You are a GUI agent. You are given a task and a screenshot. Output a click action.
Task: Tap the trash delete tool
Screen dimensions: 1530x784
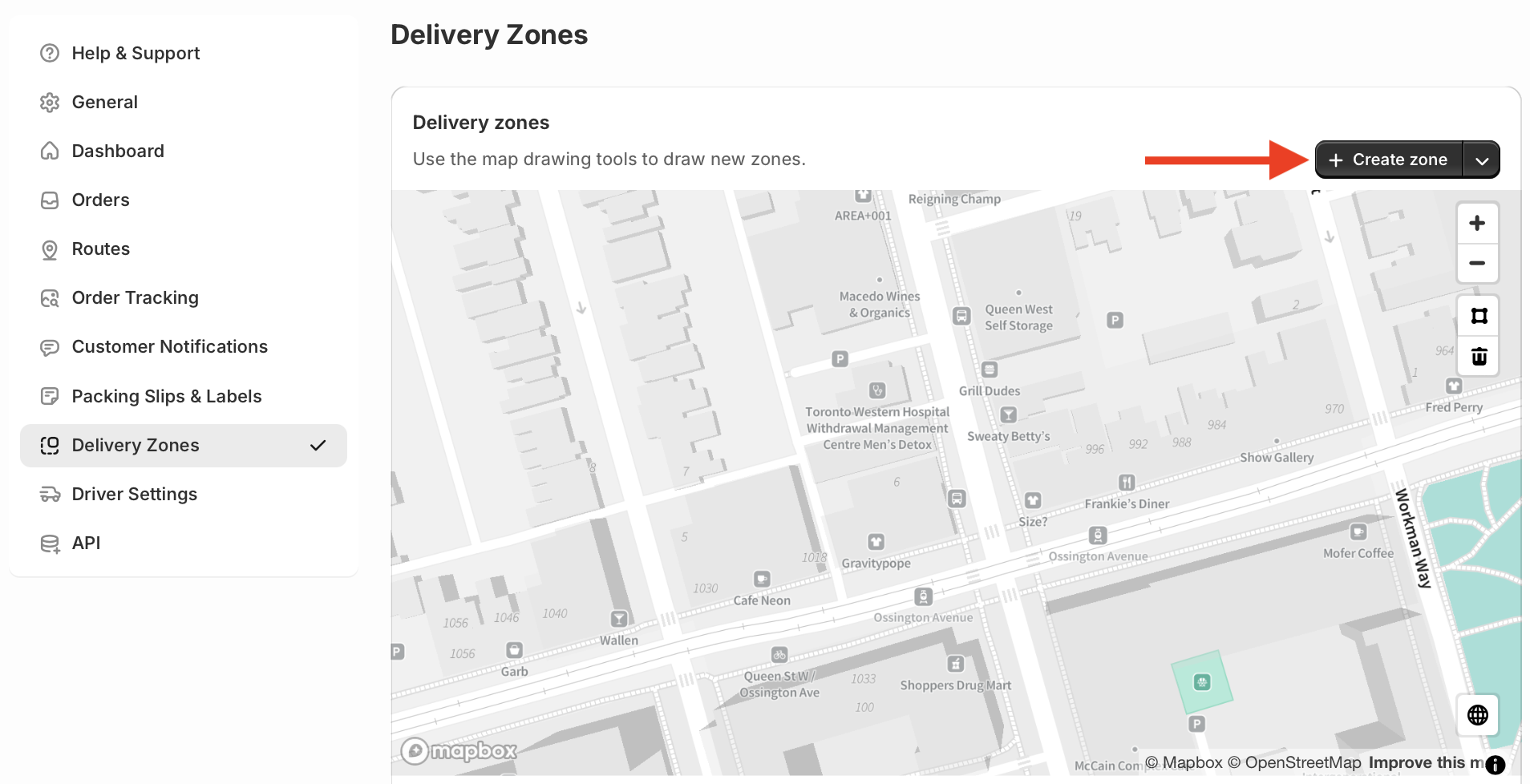pos(1479,356)
